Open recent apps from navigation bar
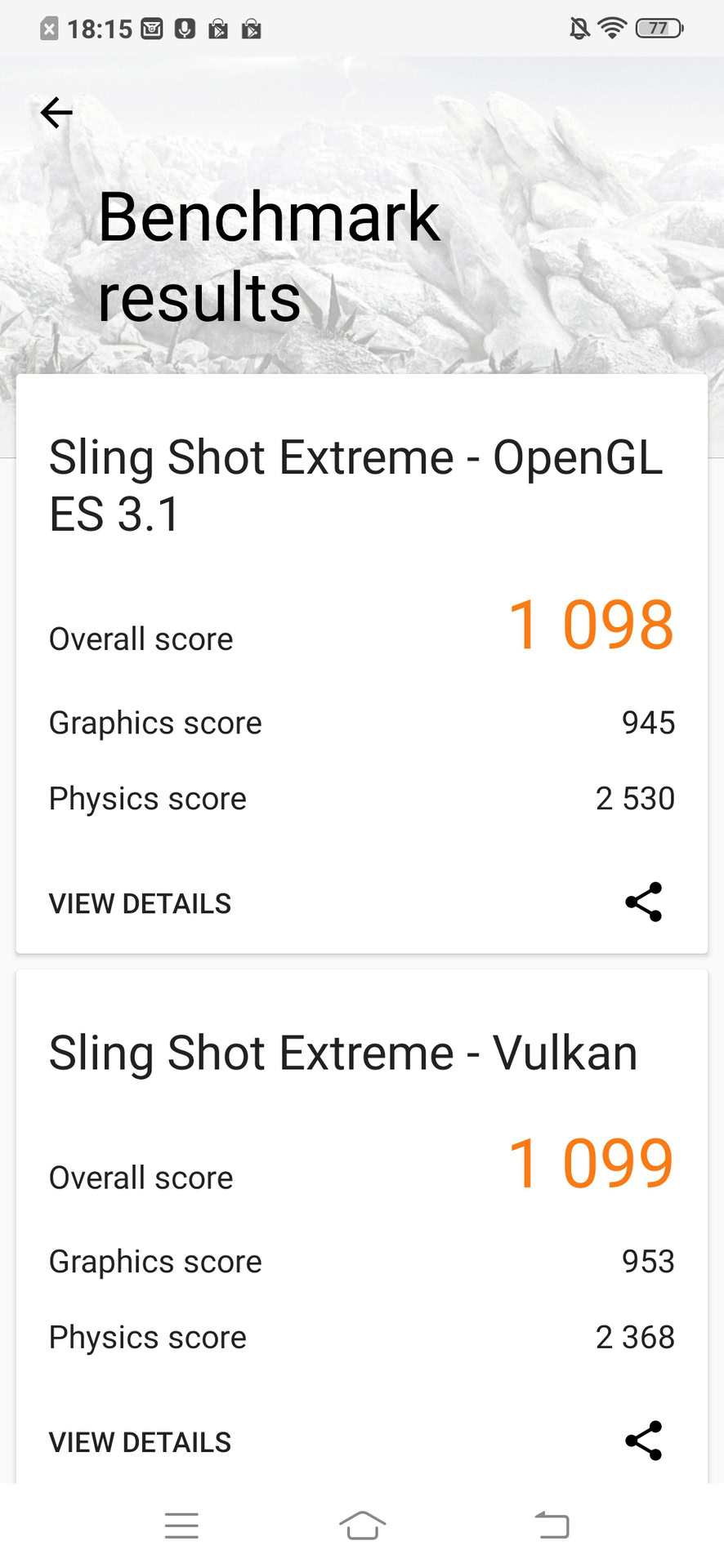Viewport: 724px width, 1568px height. 181,1525
